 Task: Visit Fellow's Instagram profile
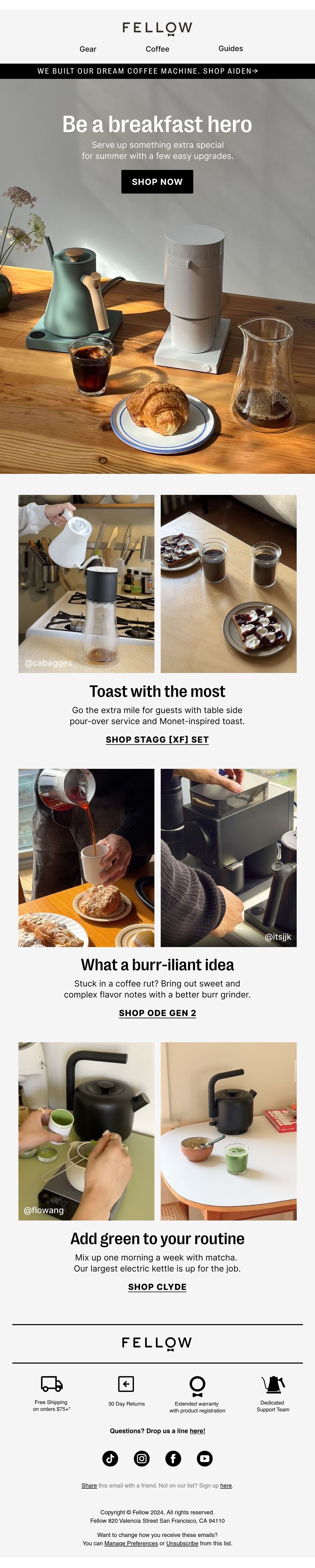coord(142,1458)
